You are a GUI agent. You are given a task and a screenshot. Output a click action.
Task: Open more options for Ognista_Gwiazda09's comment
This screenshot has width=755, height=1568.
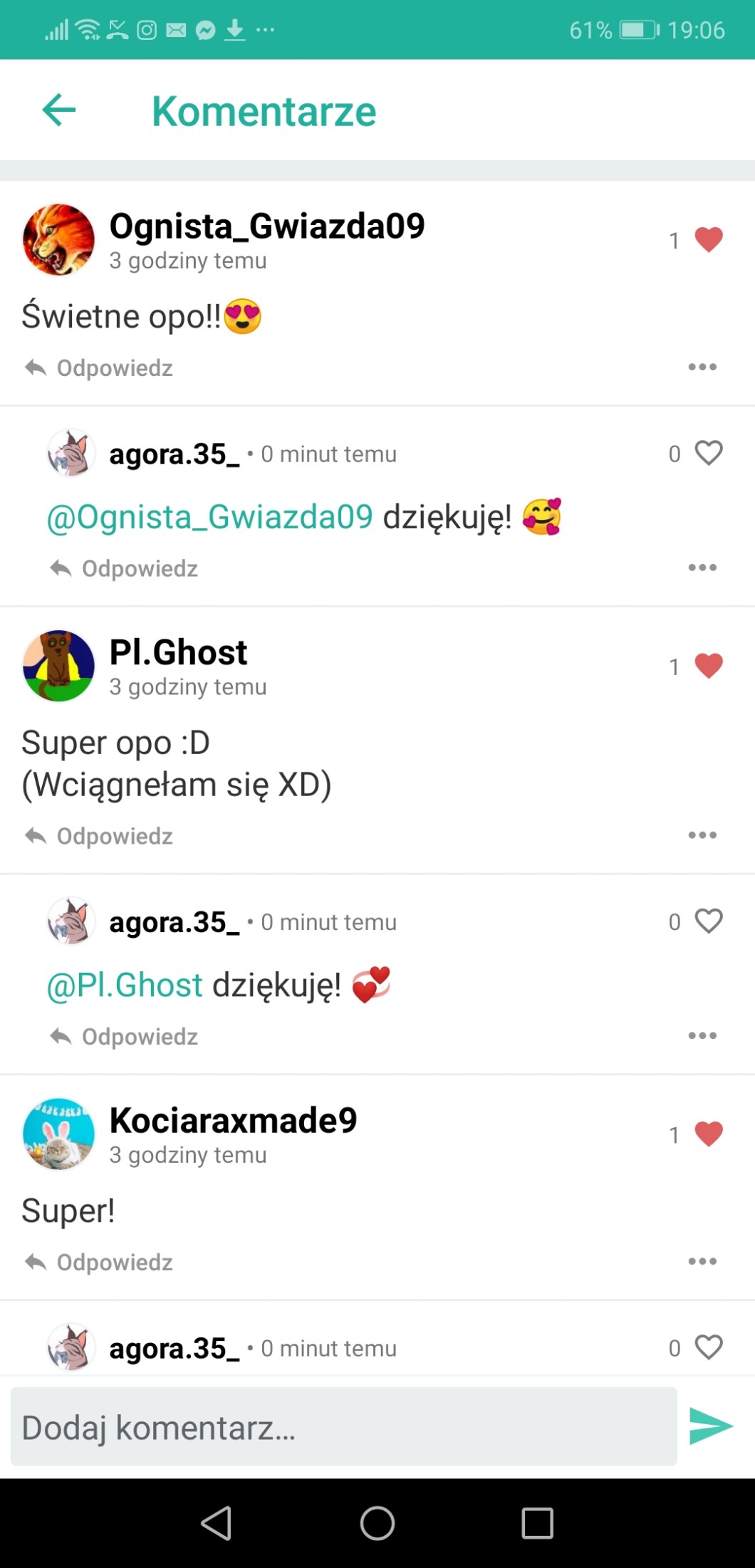[x=702, y=367]
